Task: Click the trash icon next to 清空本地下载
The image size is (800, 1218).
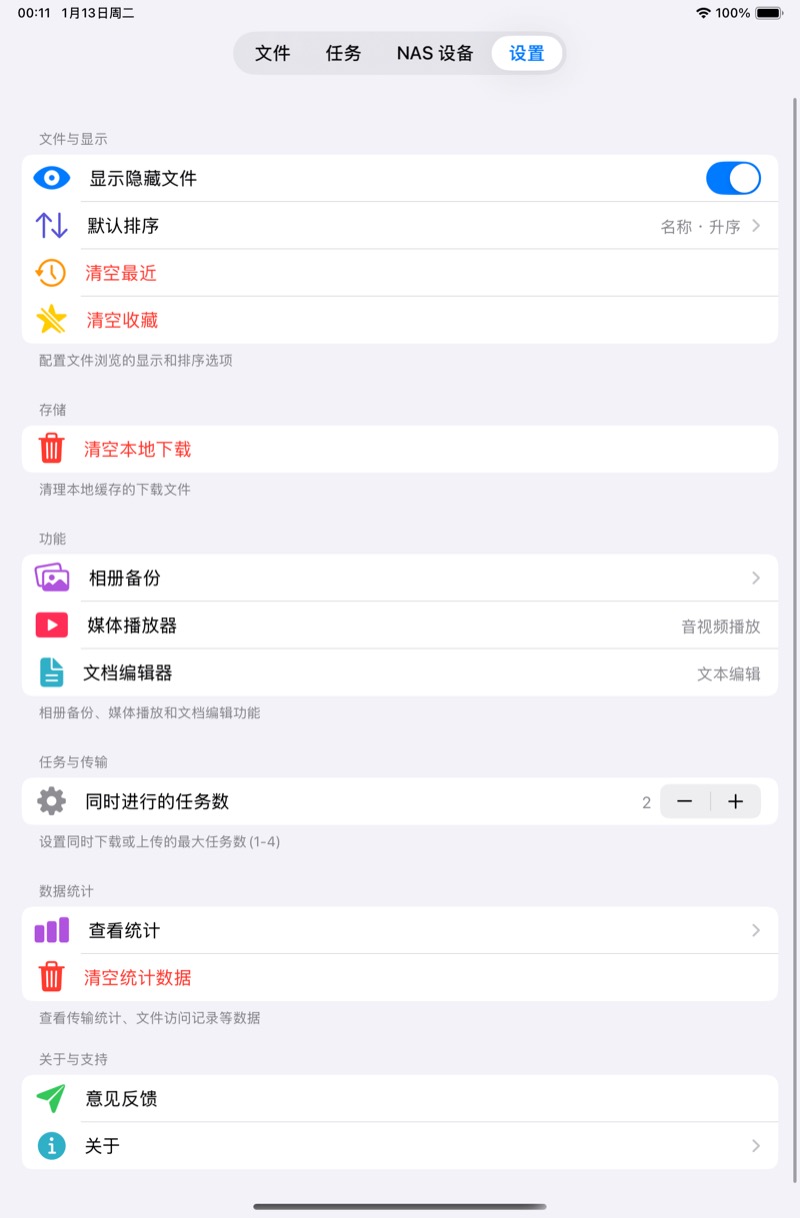Action: pos(51,448)
